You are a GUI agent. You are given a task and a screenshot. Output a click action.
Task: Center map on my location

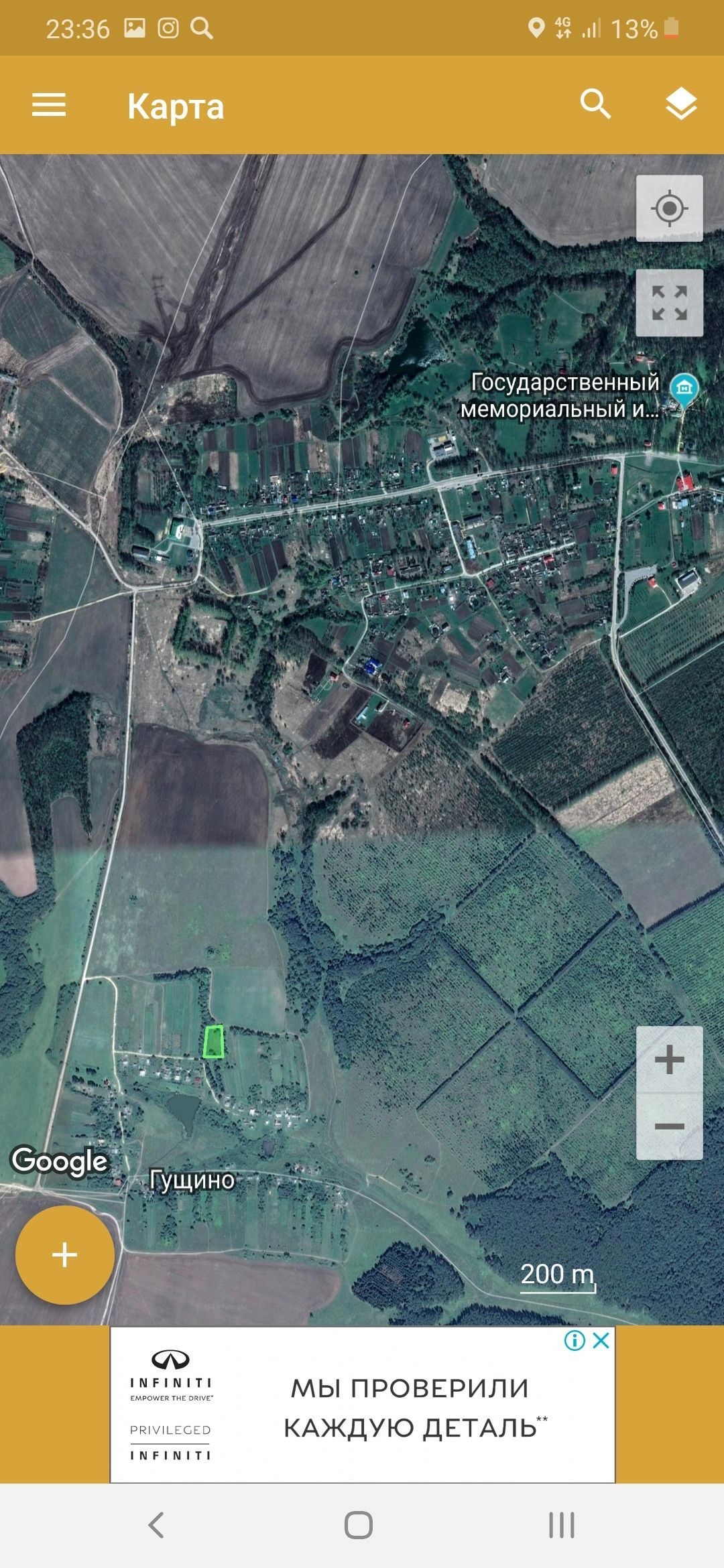click(x=669, y=208)
